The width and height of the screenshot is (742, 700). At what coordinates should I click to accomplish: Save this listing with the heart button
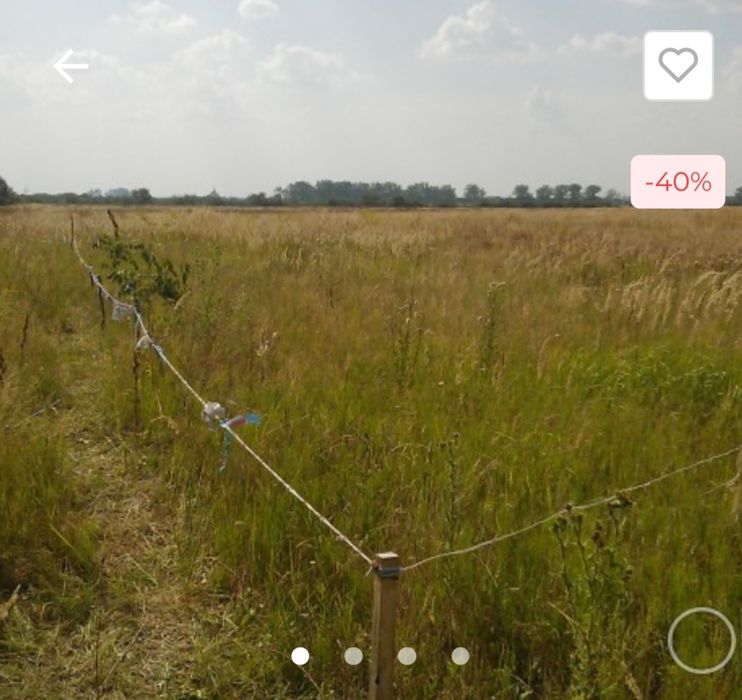tap(678, 66)
